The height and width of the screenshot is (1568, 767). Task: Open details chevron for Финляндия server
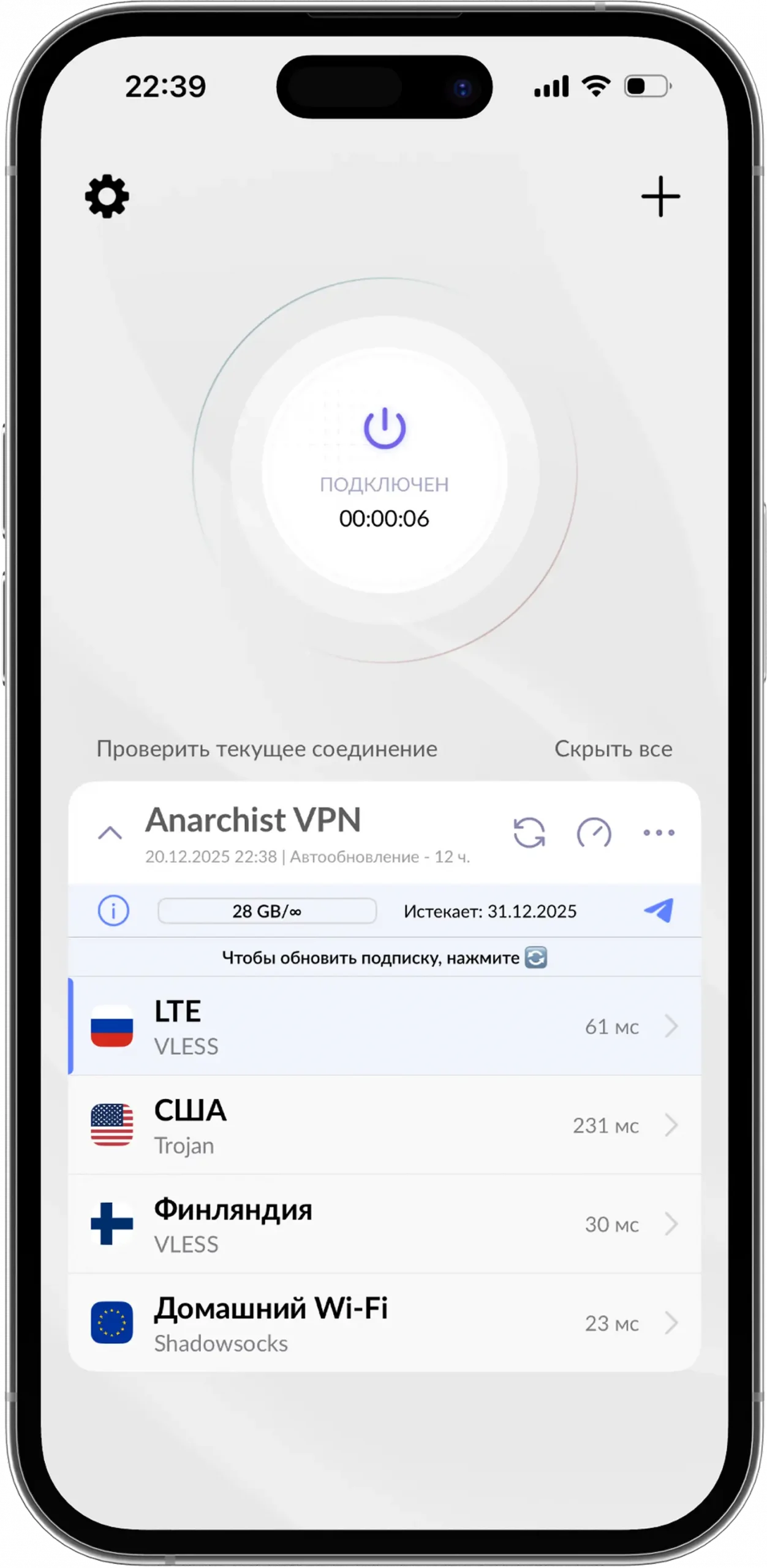point(671,1224)
